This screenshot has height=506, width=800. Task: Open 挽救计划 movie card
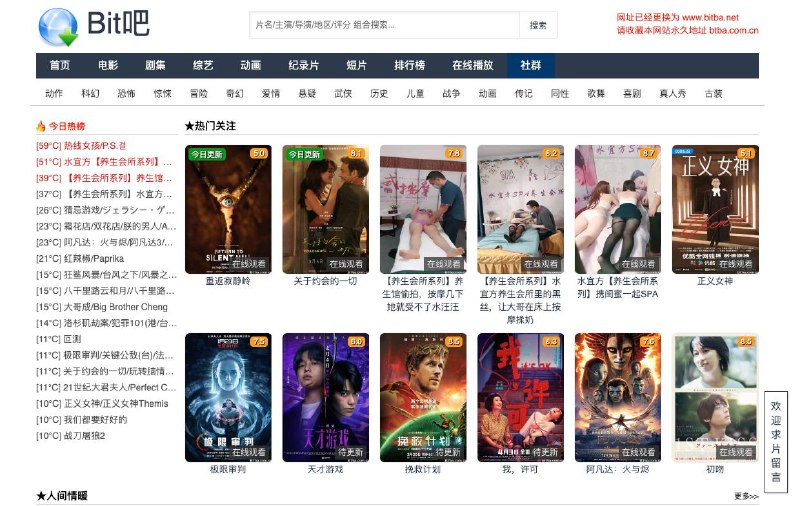[x=422, y=397]
